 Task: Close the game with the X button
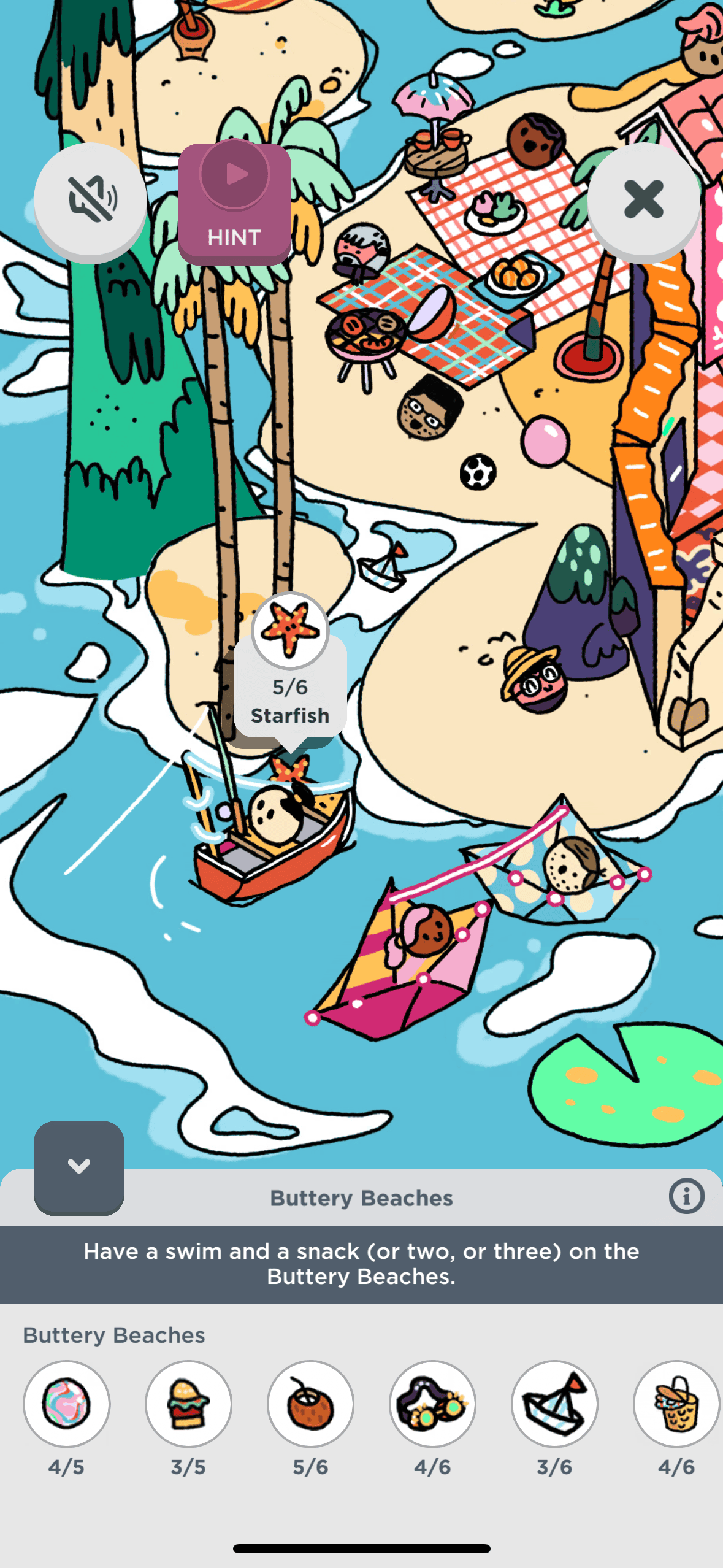point(643,199)
